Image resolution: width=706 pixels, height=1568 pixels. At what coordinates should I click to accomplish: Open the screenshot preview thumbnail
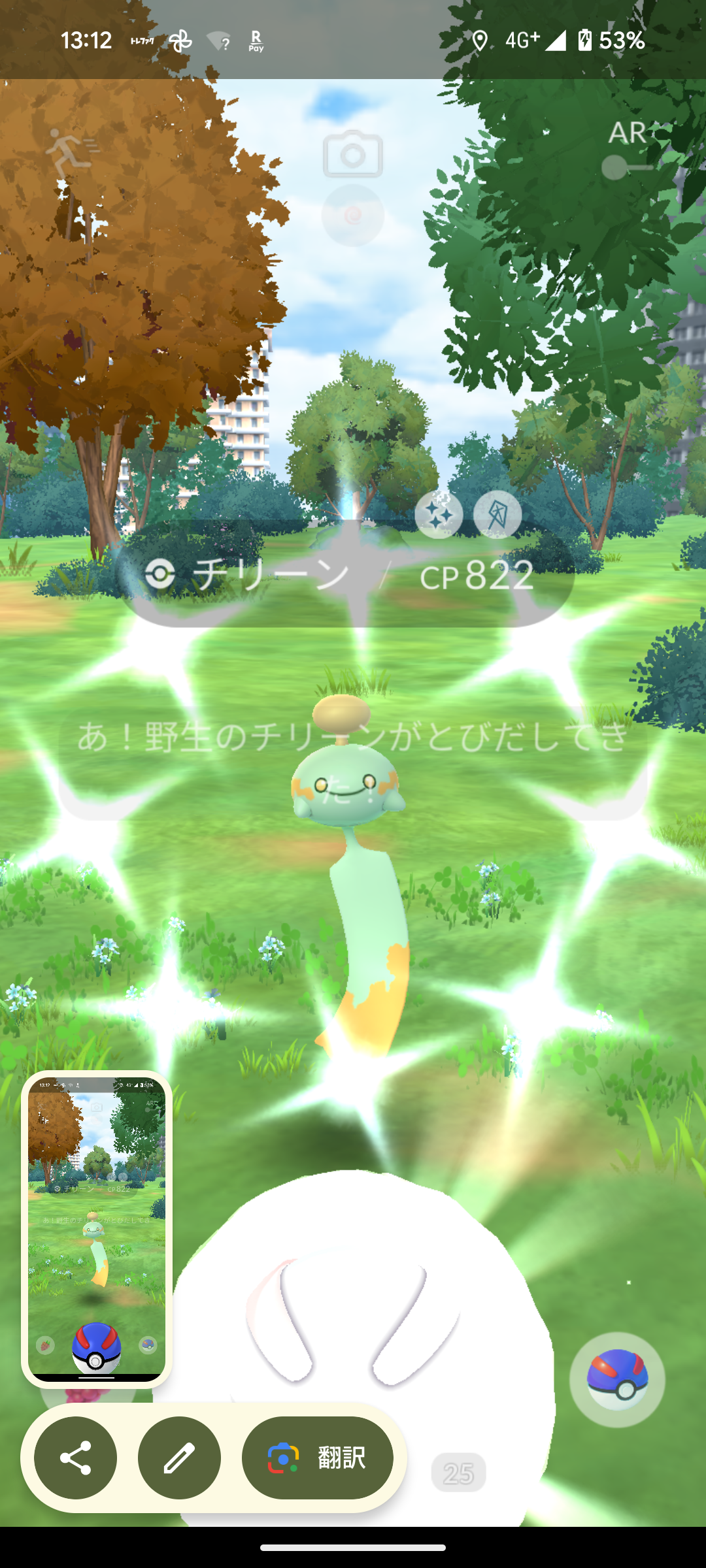[x=97, y=1228]
